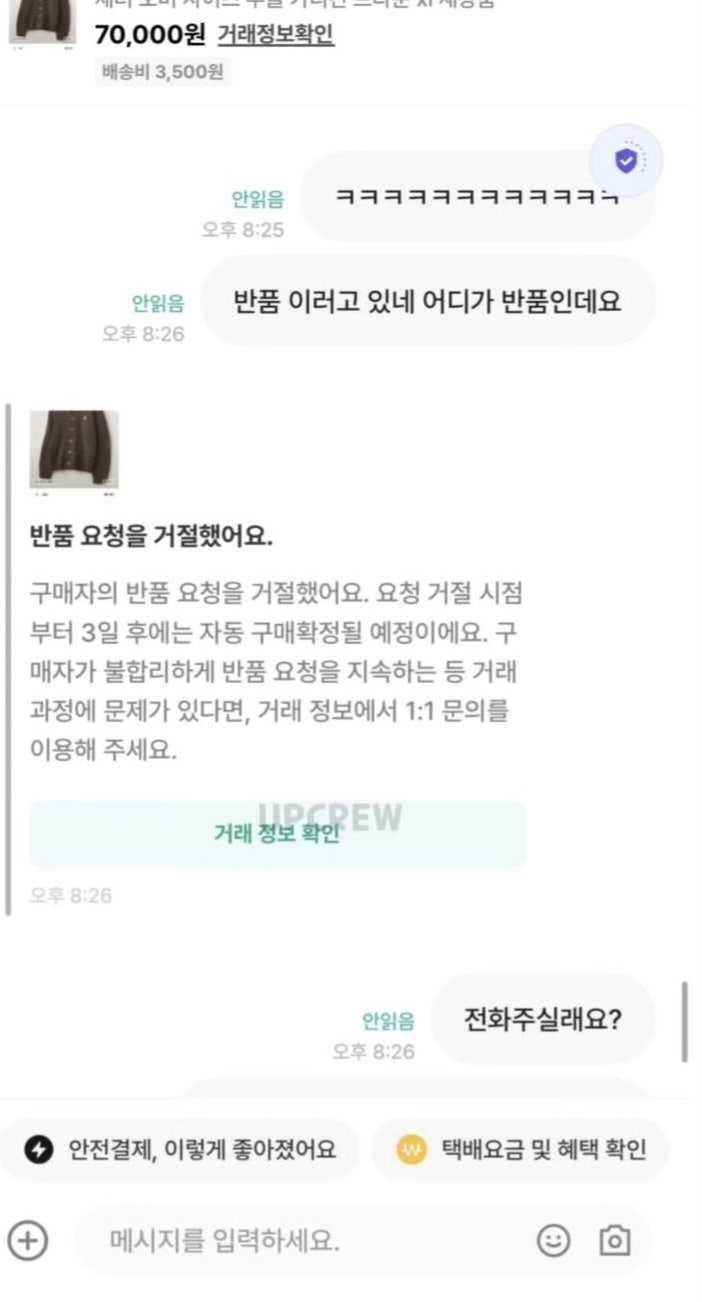Focus the 메시지를 입력하세요 message field

point(300,1241)
